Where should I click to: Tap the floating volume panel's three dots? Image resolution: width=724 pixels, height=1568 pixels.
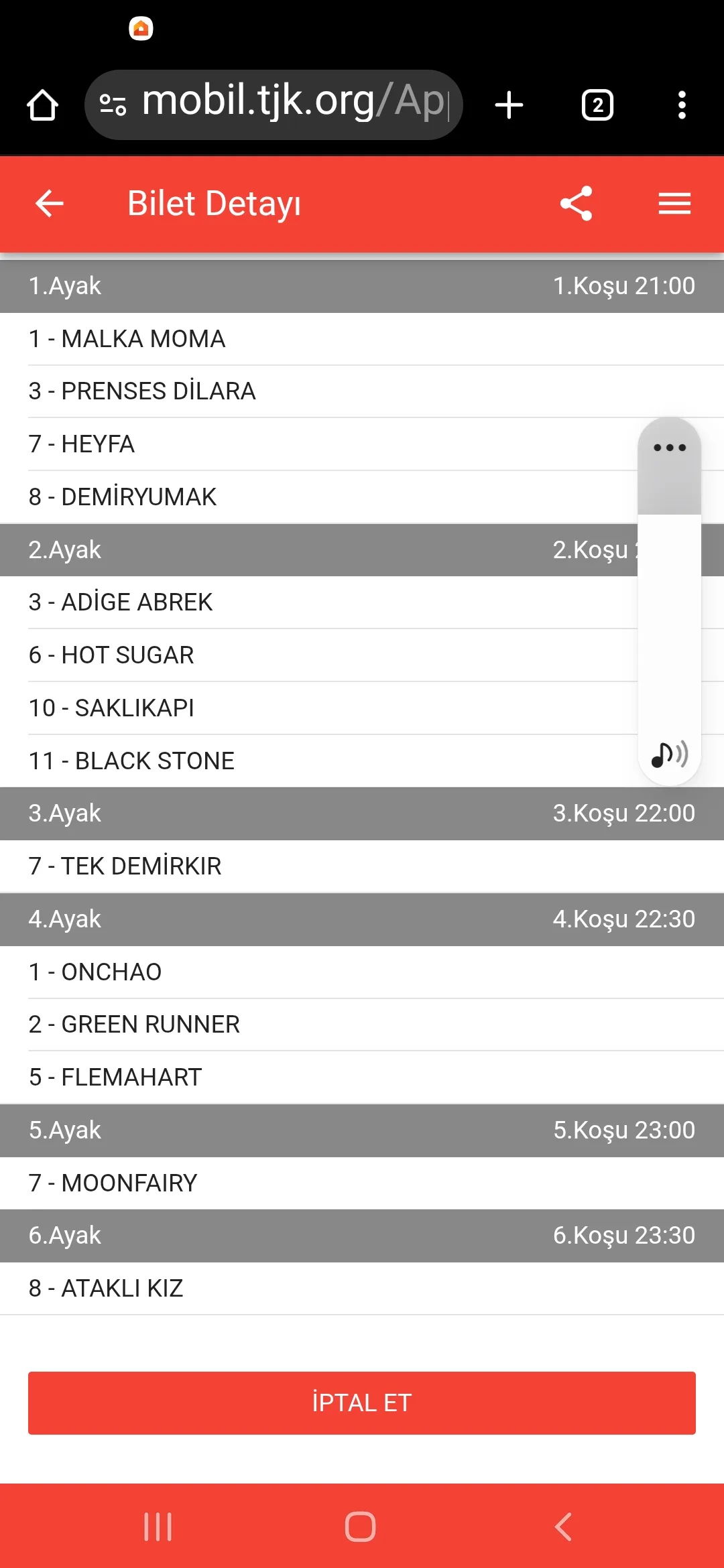pos(670,448)
